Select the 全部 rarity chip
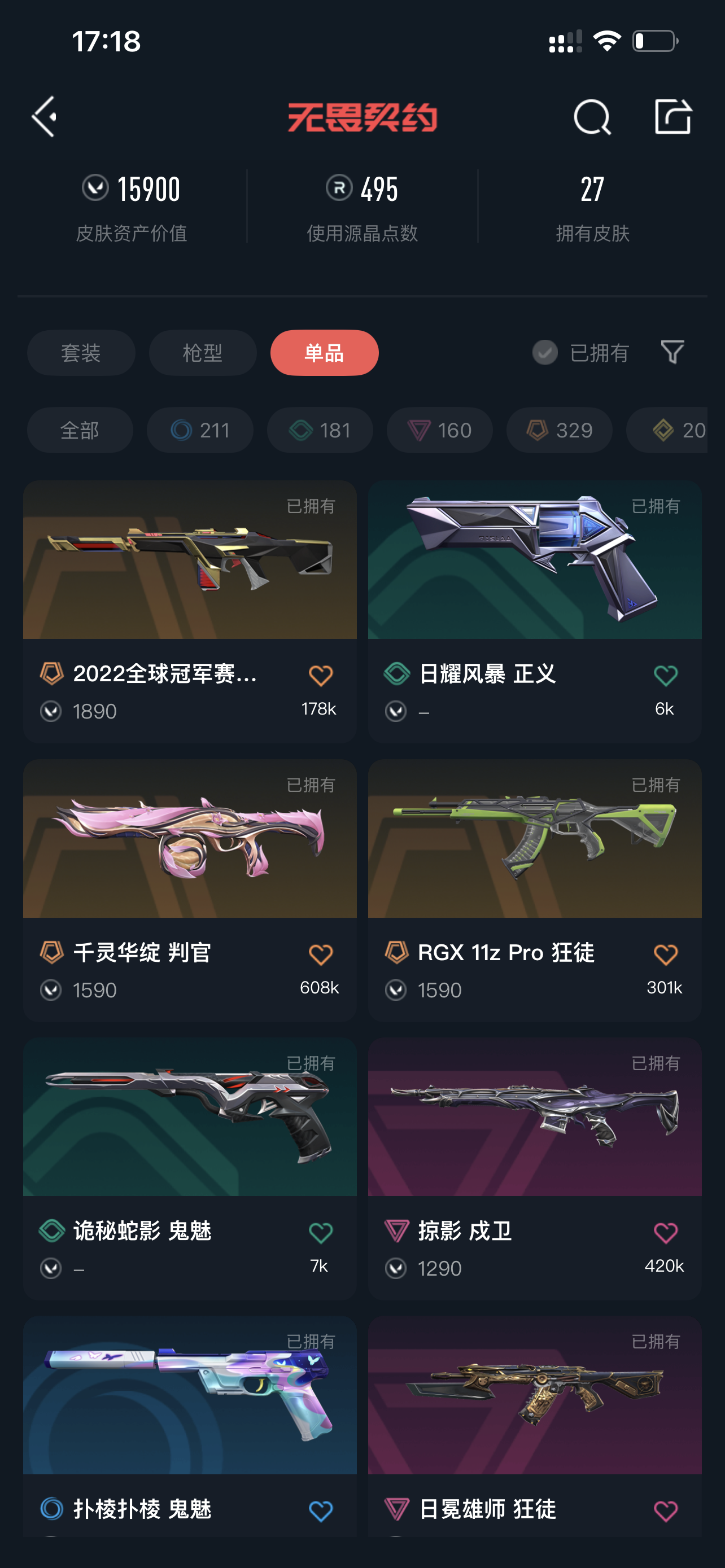Viewport: 725px width, 1568px height. point(80,430)
